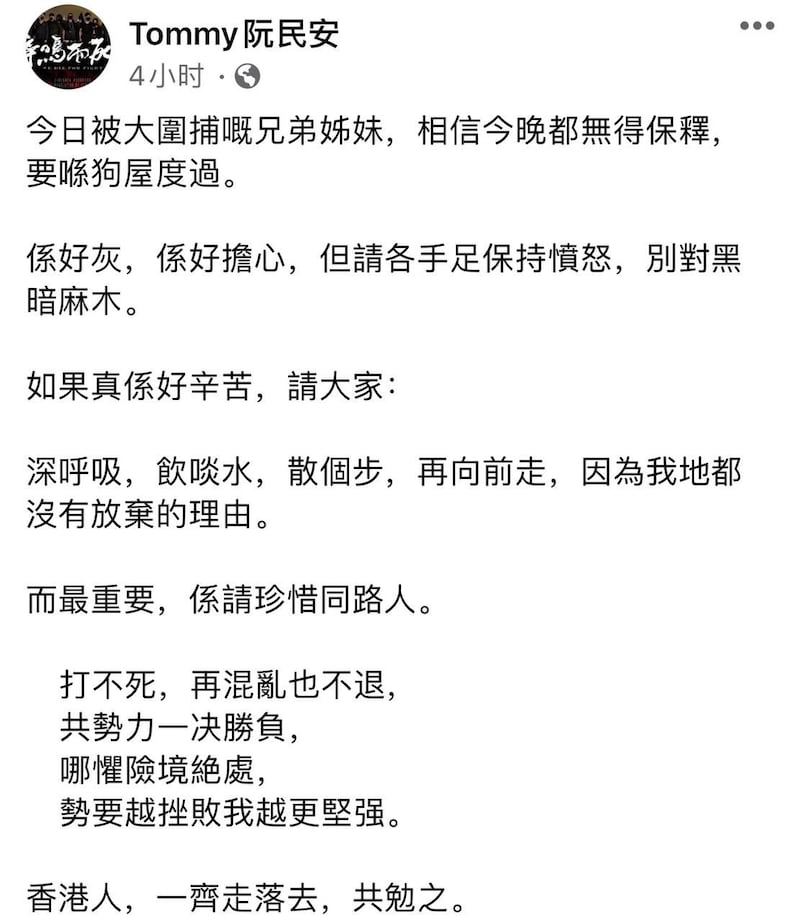Open Tommy 阮民安's profile picture
The image size is (800, 921).
69,46
